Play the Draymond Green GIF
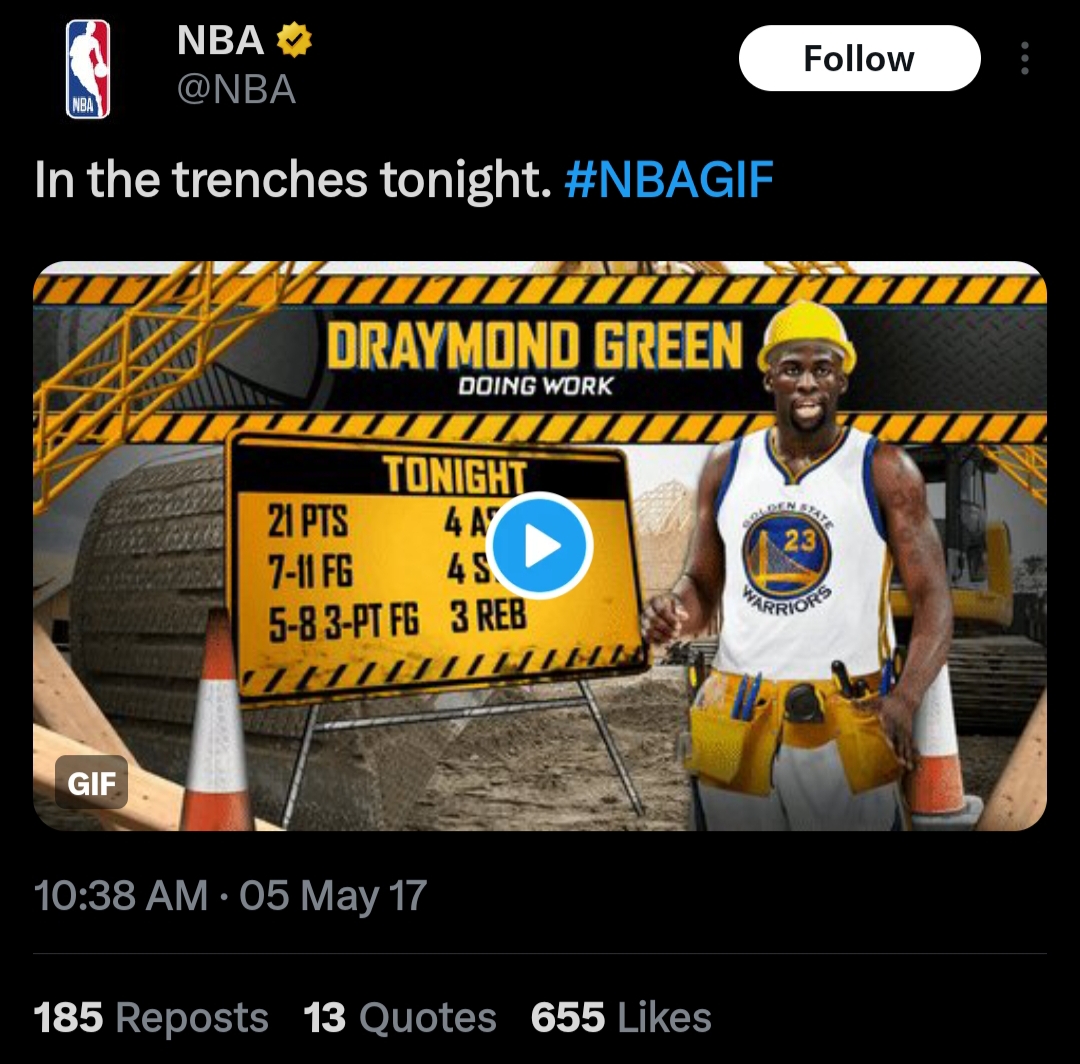The width and height of the screenshot is (1080, 1064). tap(541, 546)
